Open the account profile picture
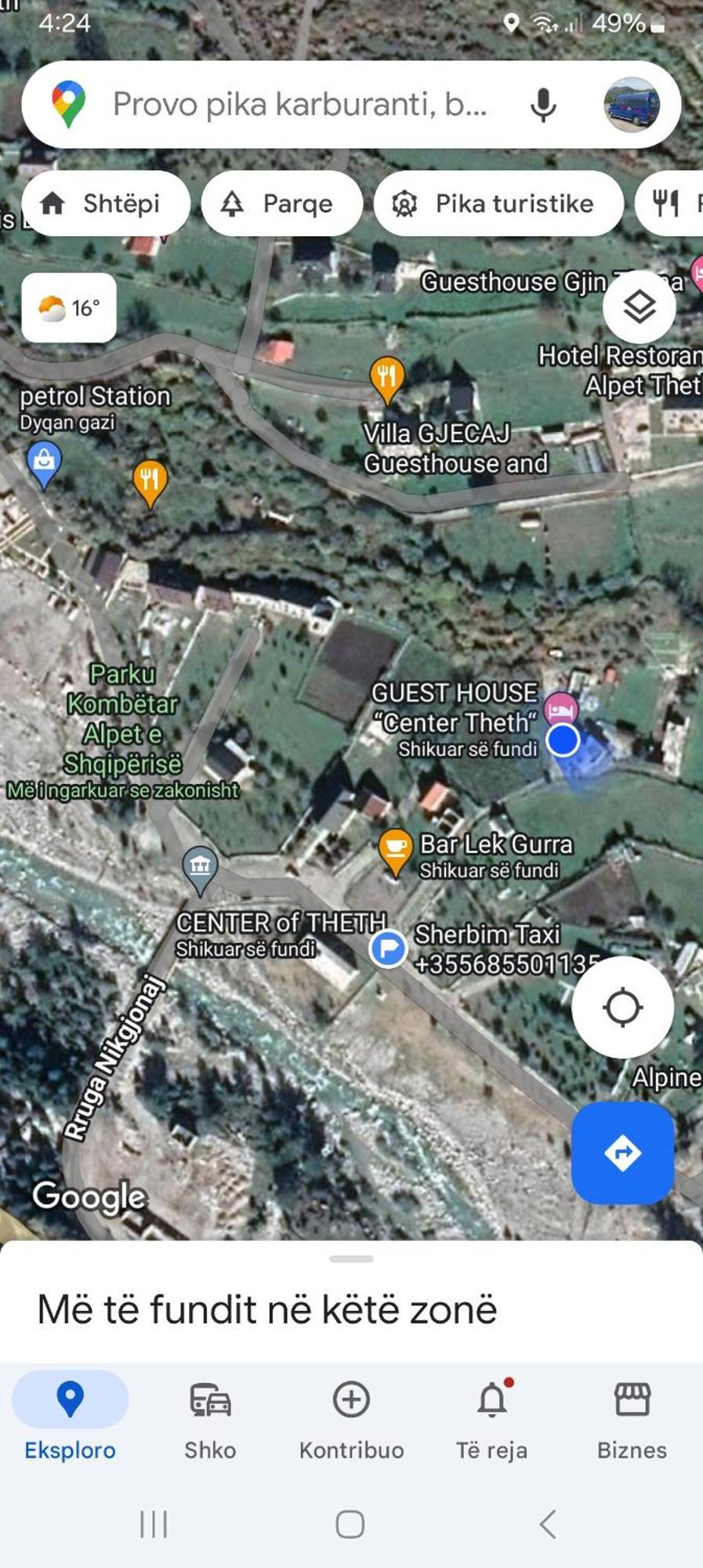This screenshot has height=1568, width=703. (632, 104)
